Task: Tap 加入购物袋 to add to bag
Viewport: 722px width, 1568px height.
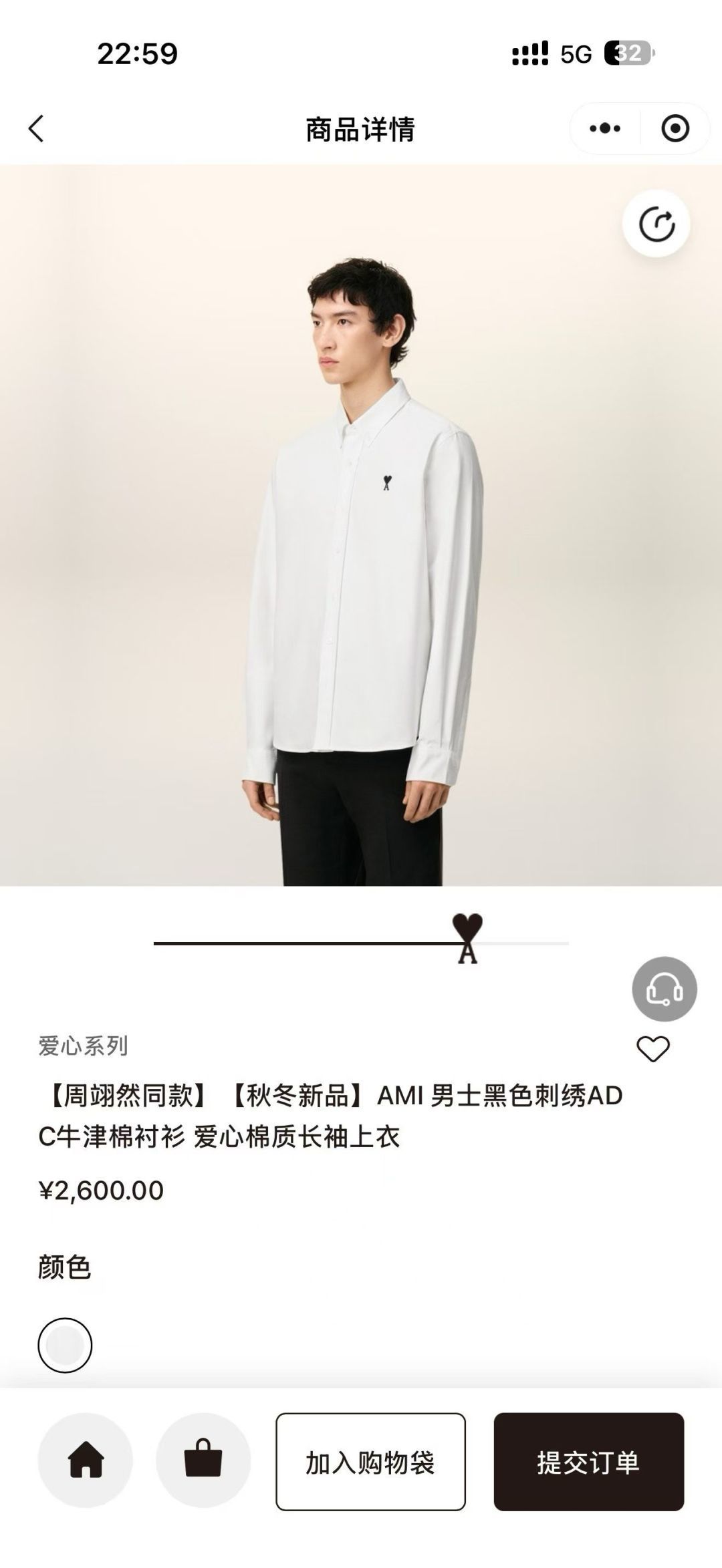Action: tap(370, 1462)
